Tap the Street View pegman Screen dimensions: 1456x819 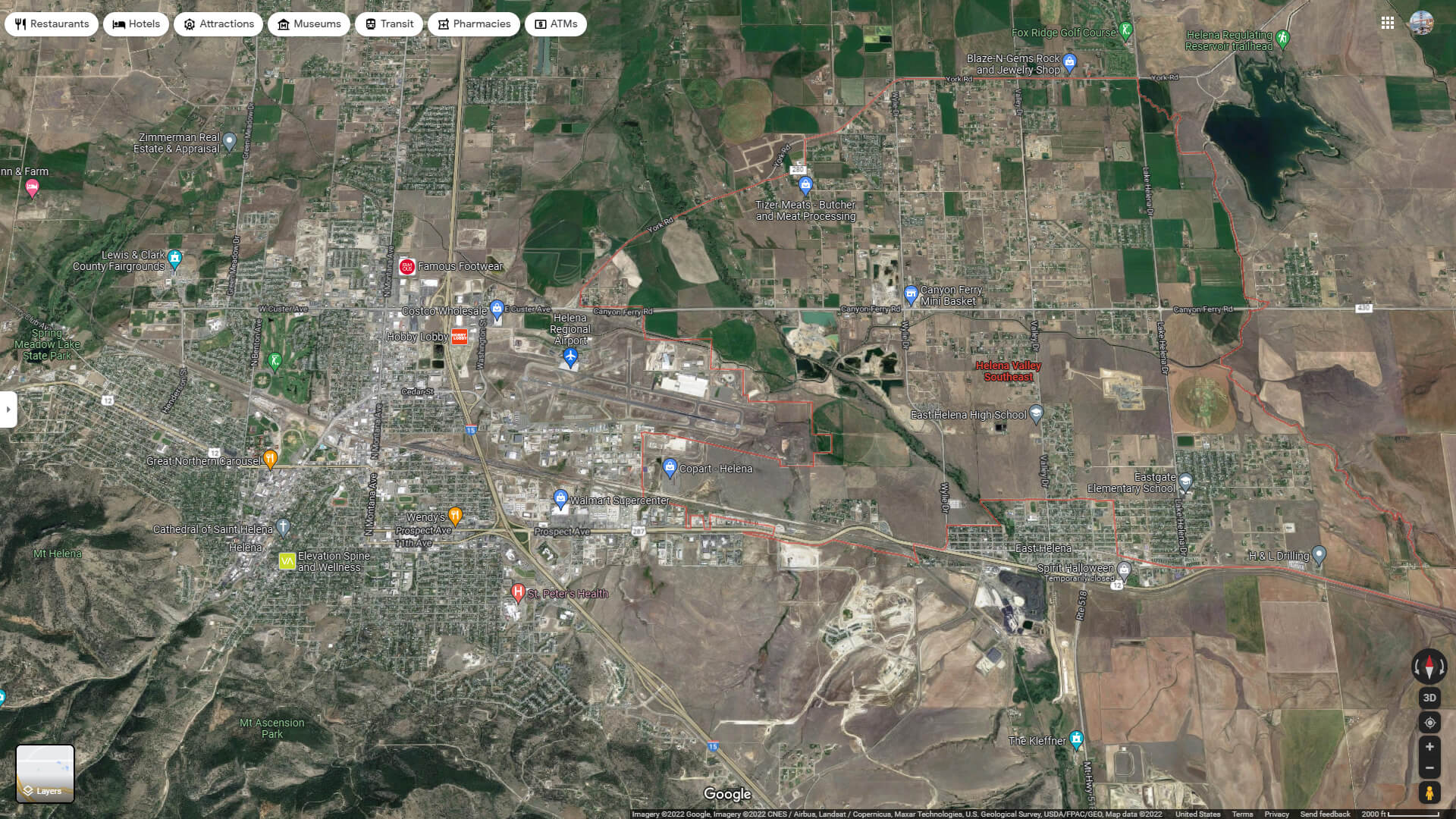[1429, 793]
